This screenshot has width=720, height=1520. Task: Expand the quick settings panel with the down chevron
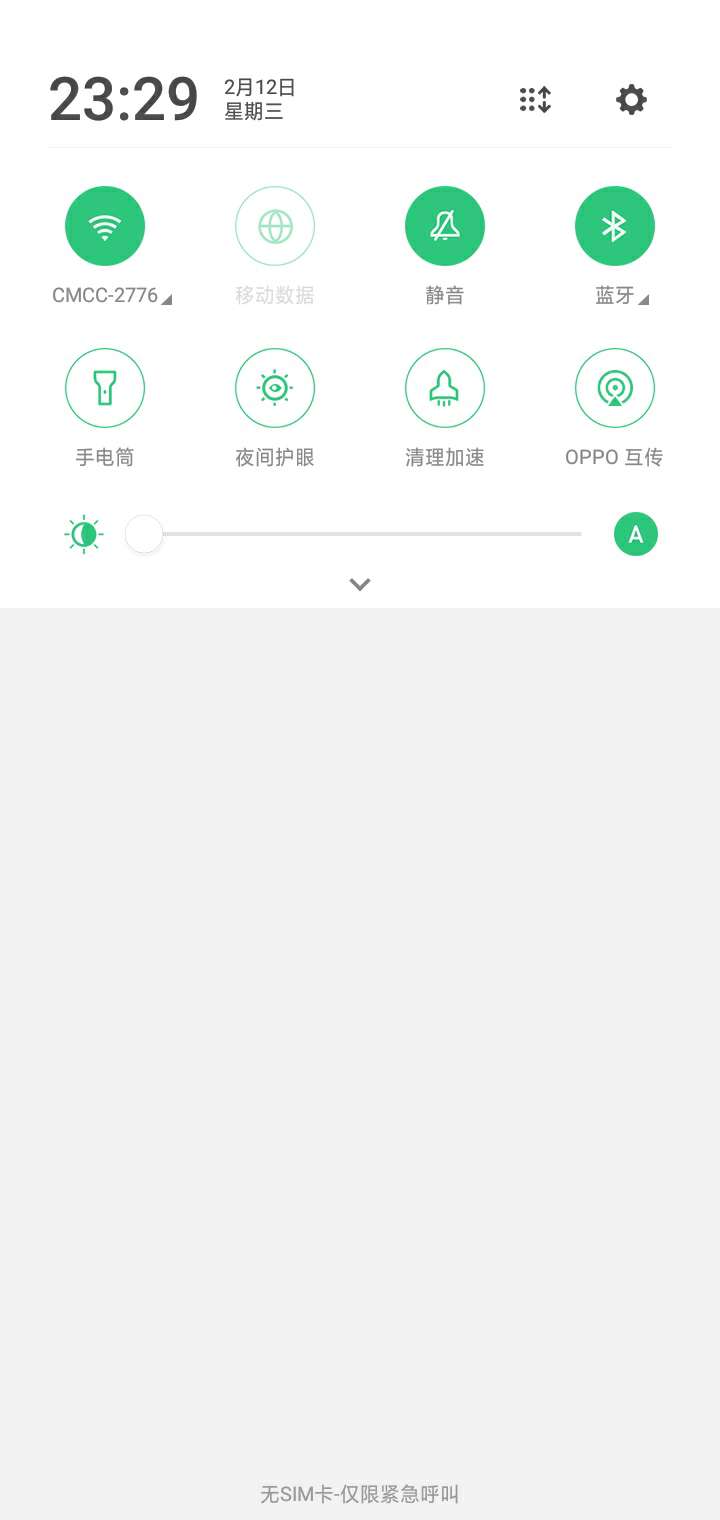(360, 584)
